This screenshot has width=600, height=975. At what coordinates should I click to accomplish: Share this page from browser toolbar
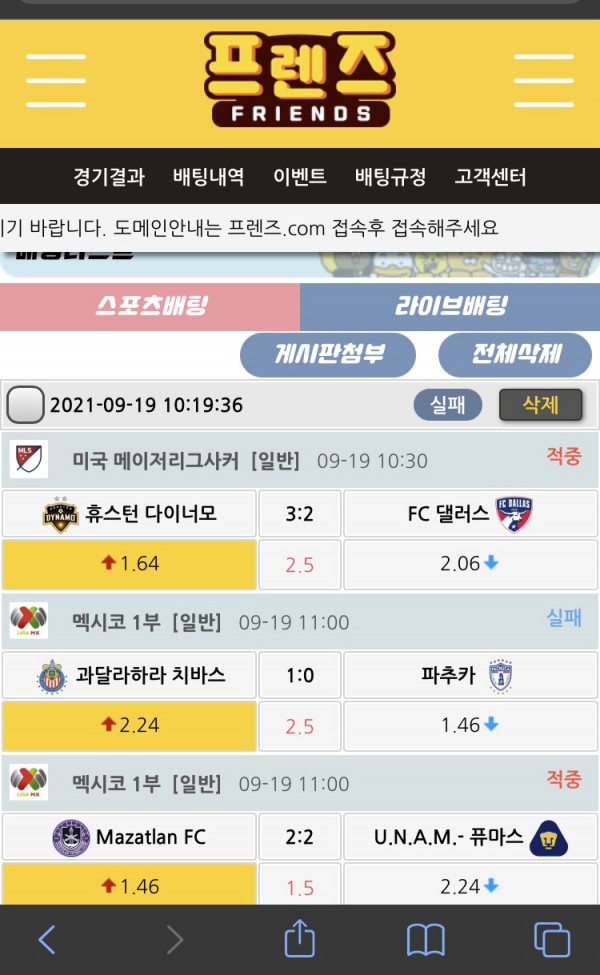point(299,939)
